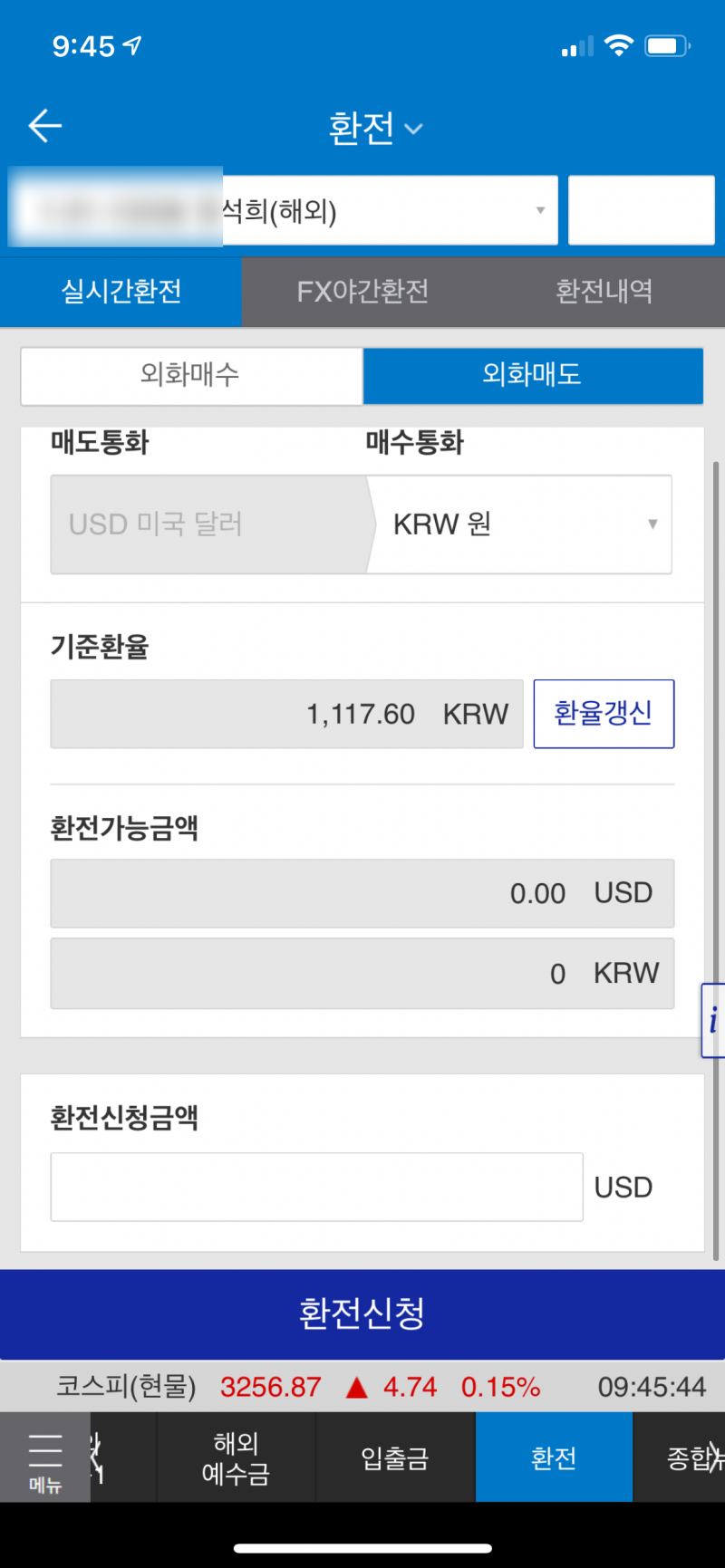
Task: Tap the location arrow icon in status bar
Action: click(132, 43)
